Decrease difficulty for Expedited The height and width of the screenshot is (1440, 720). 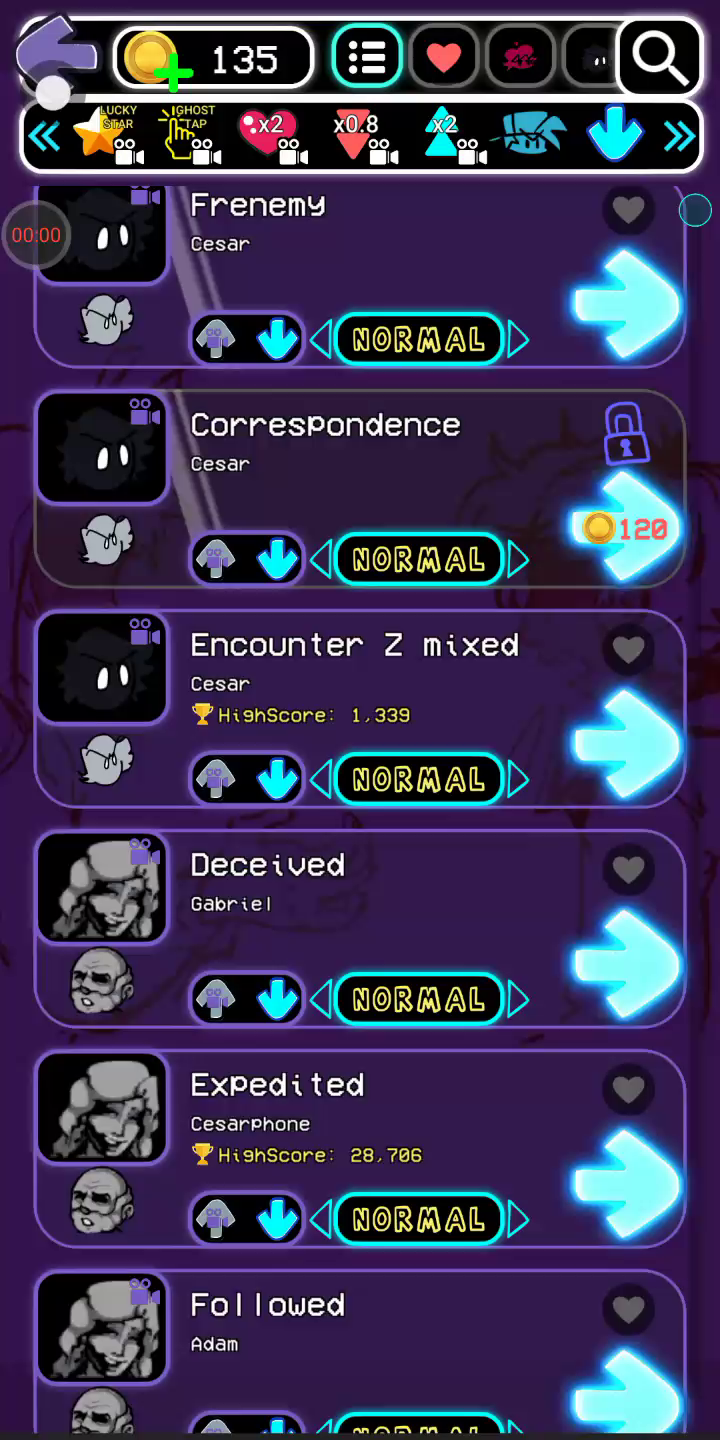tap(321, 1219)
